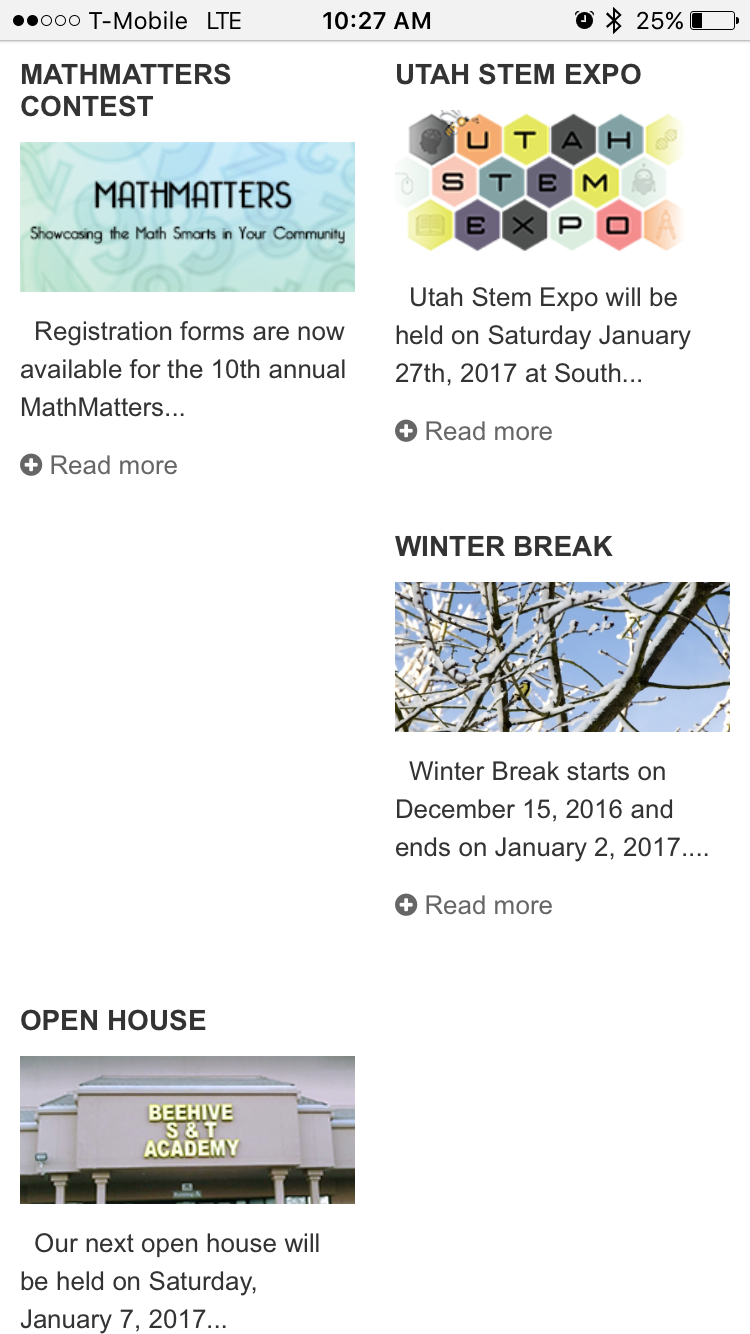
Task: Open the Winter Break snowy branches picture
Action: [562, 657]
